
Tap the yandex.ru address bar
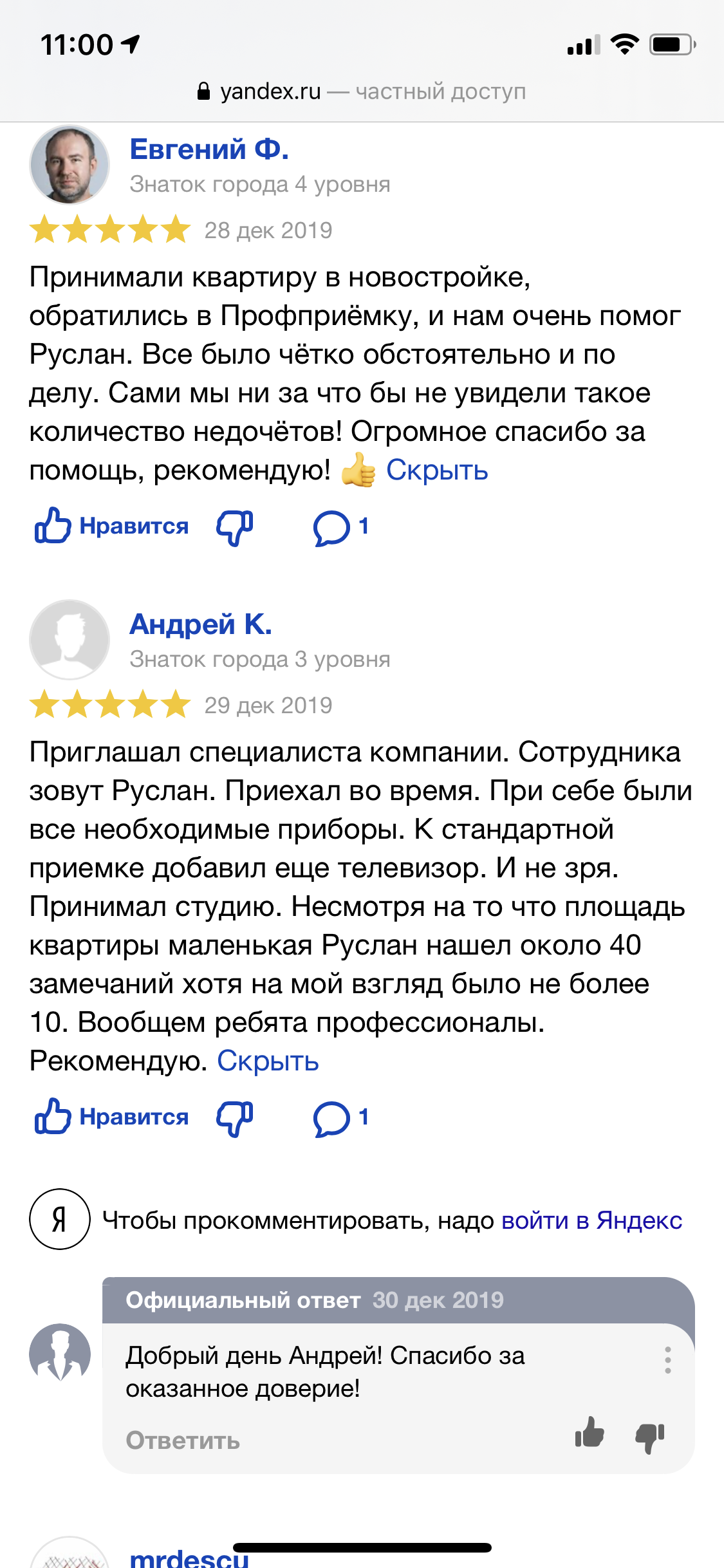click(x=362, y=91)
